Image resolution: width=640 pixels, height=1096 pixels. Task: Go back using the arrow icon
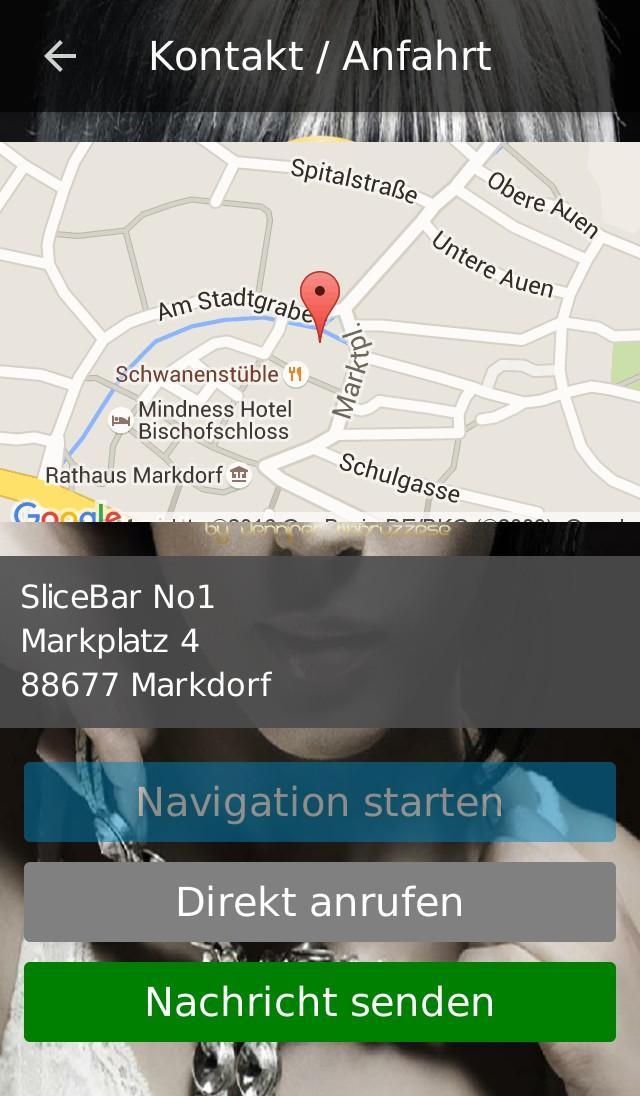tap(60, 57)
